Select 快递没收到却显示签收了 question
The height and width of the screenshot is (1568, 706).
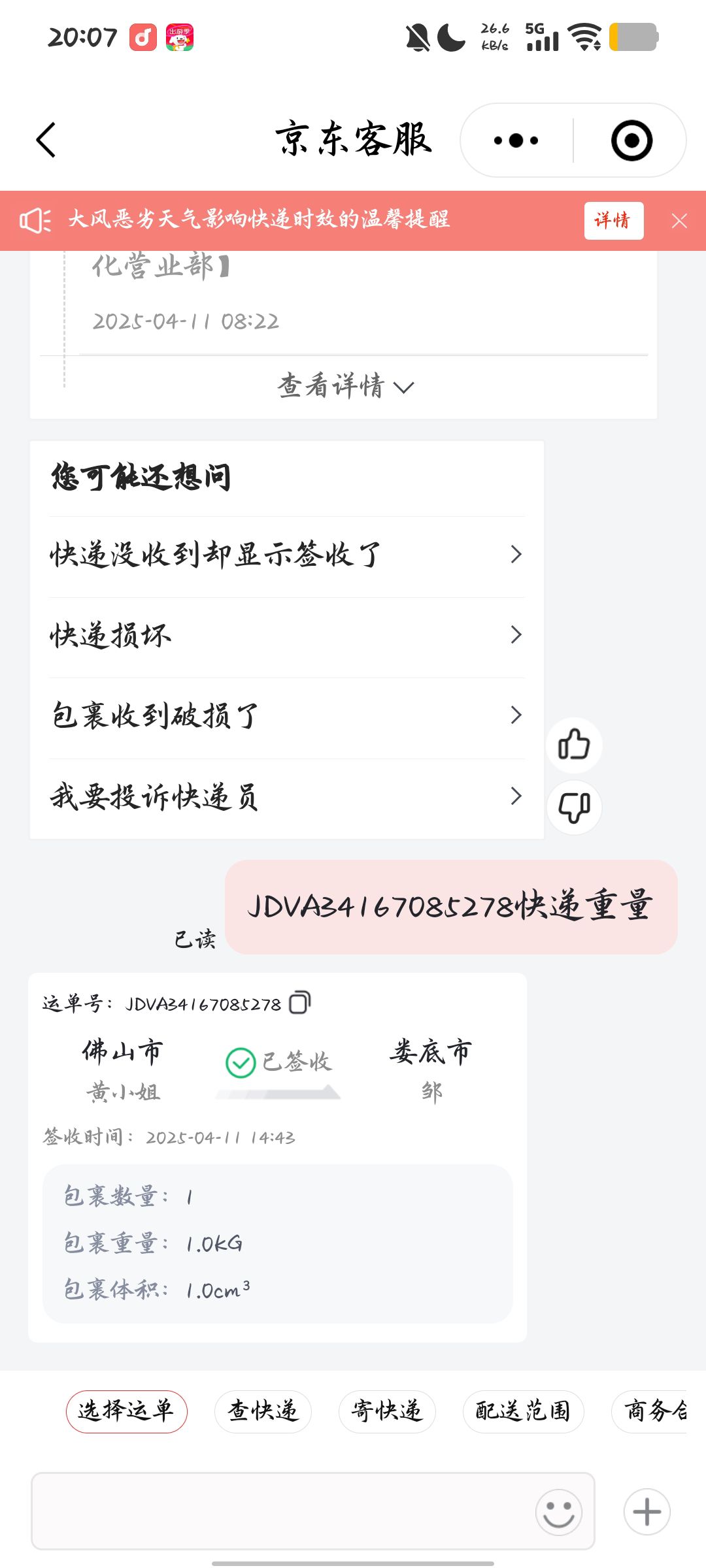pos(286,555)
